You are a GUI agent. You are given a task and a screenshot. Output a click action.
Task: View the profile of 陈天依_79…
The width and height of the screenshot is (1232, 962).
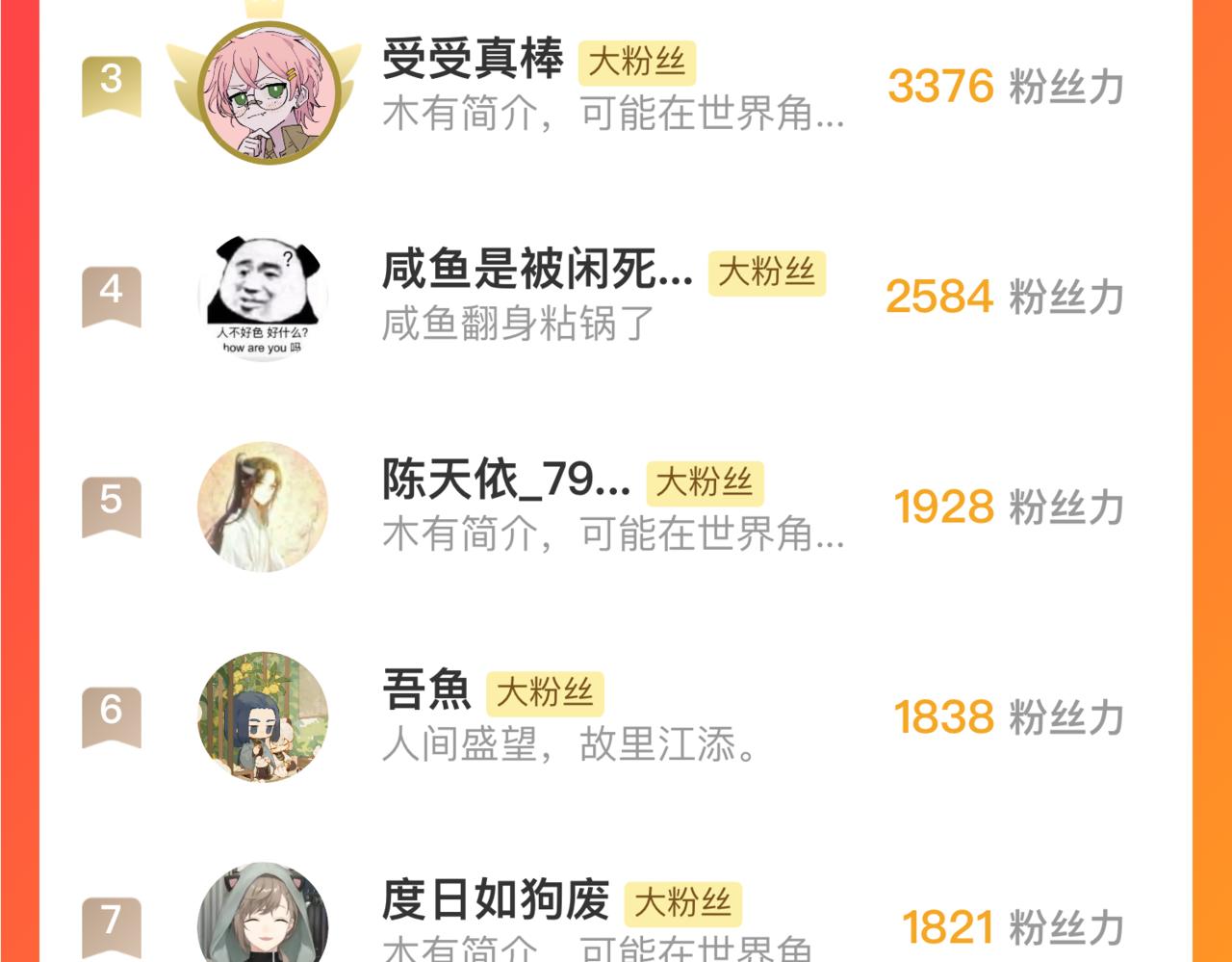[506, 481]
